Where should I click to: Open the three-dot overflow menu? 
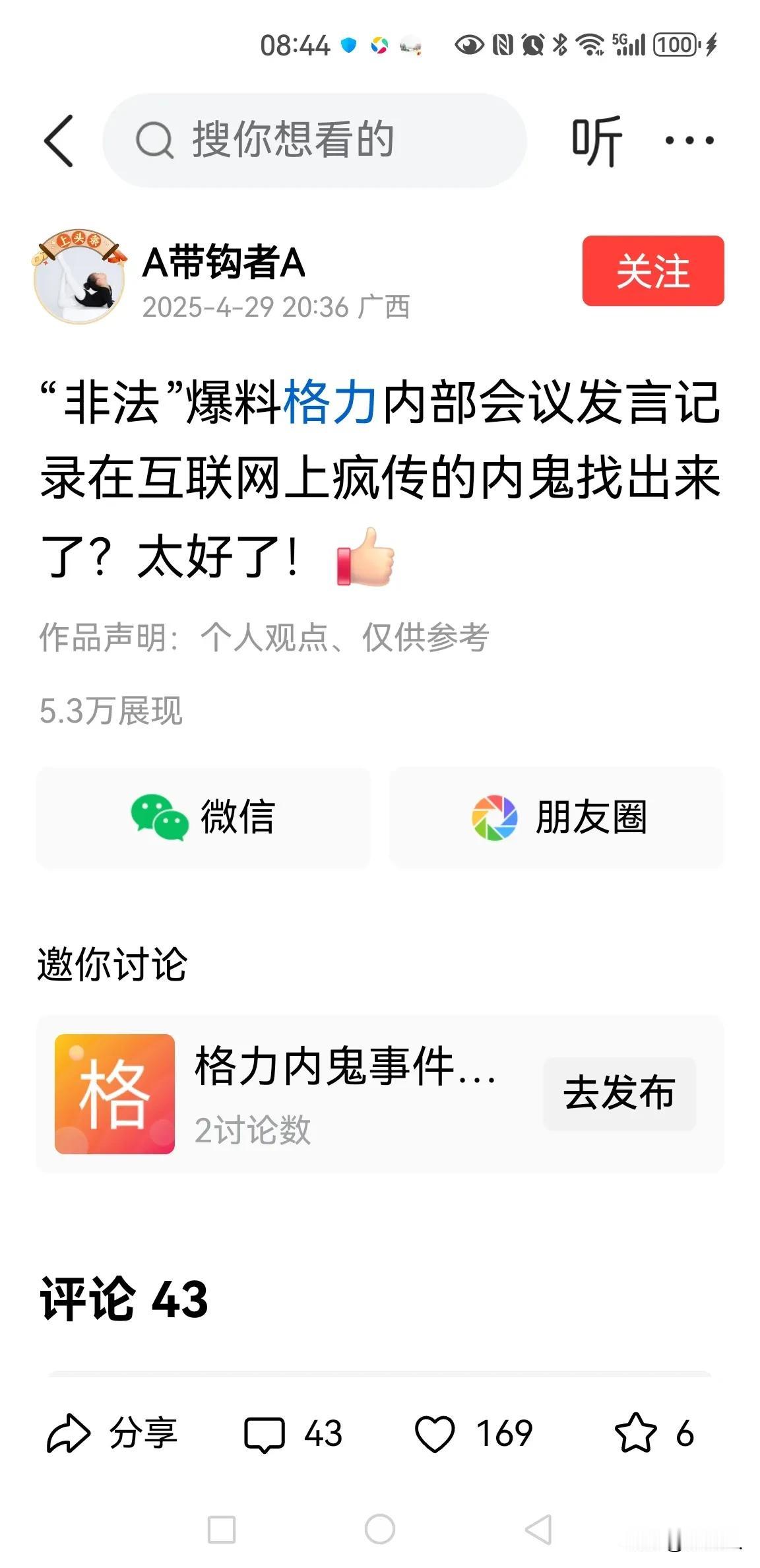click(689, 141)
